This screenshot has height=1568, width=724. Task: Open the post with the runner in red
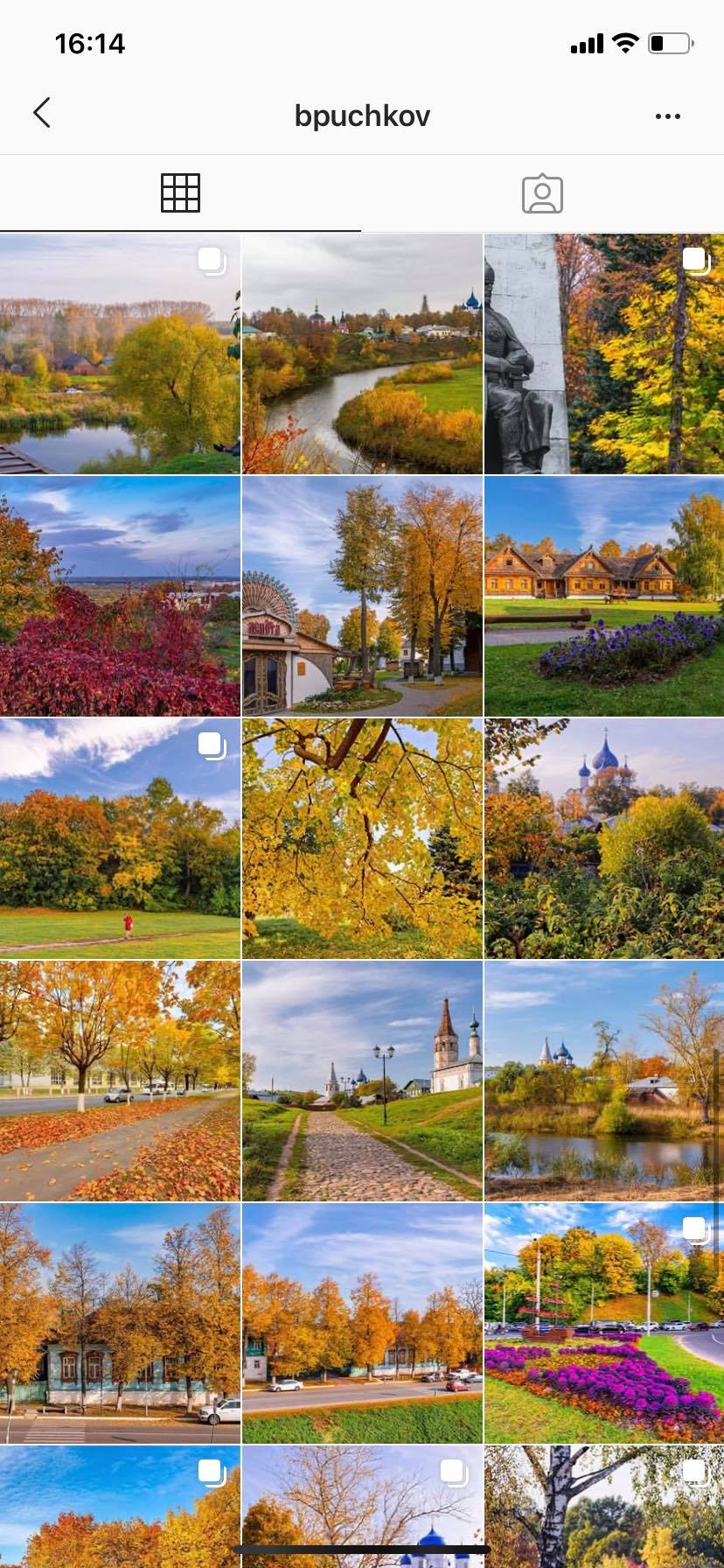pos(120,838)
